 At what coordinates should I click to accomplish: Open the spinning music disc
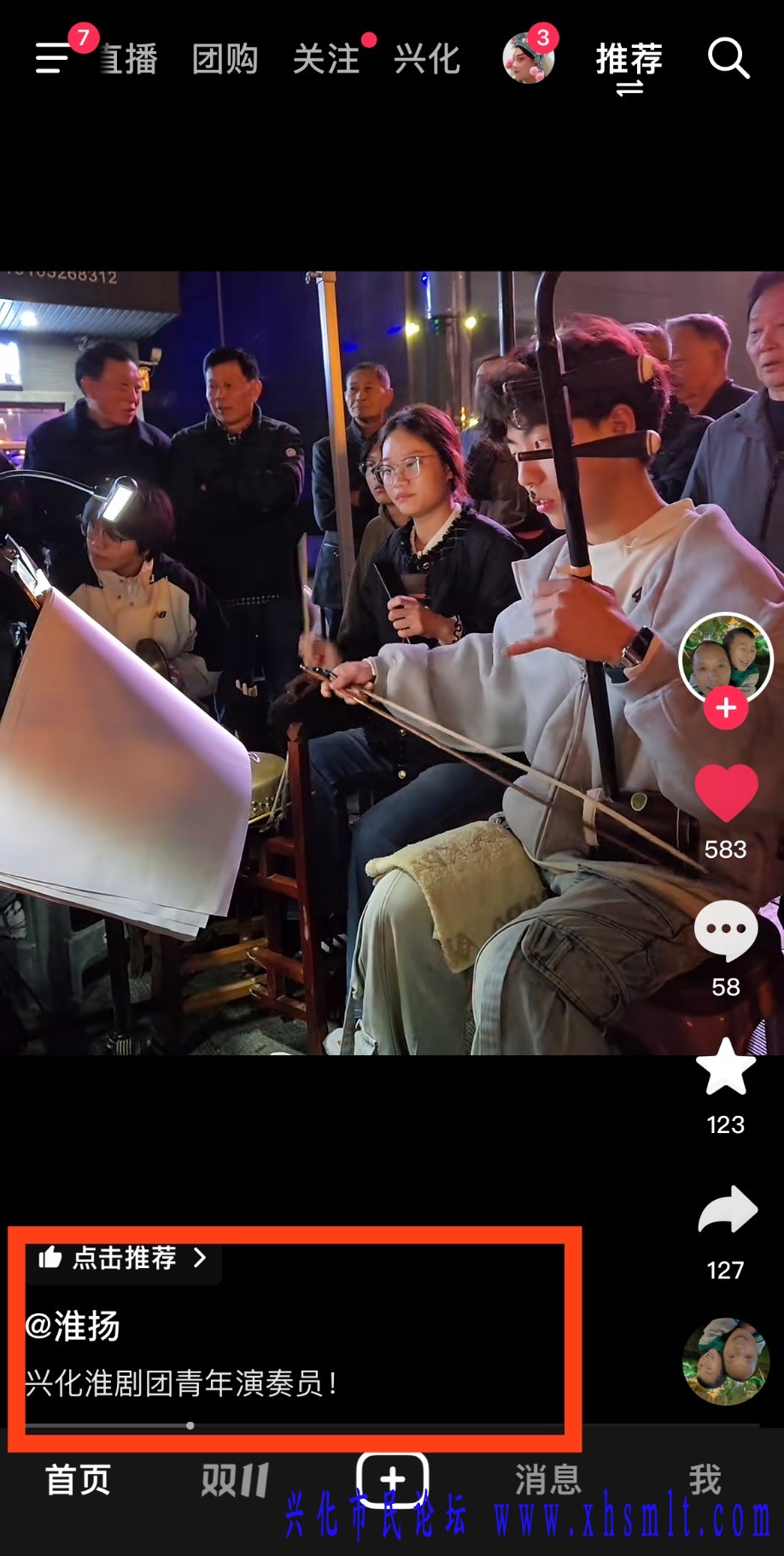(726, 1360)
